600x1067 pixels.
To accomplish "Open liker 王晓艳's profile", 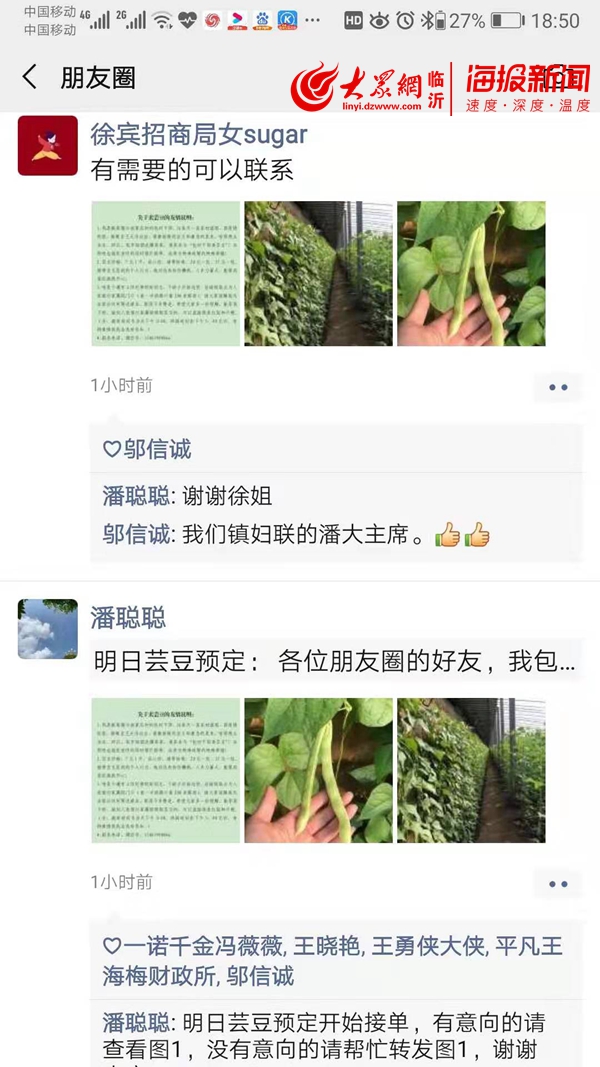I will click(x=329, y=945).
